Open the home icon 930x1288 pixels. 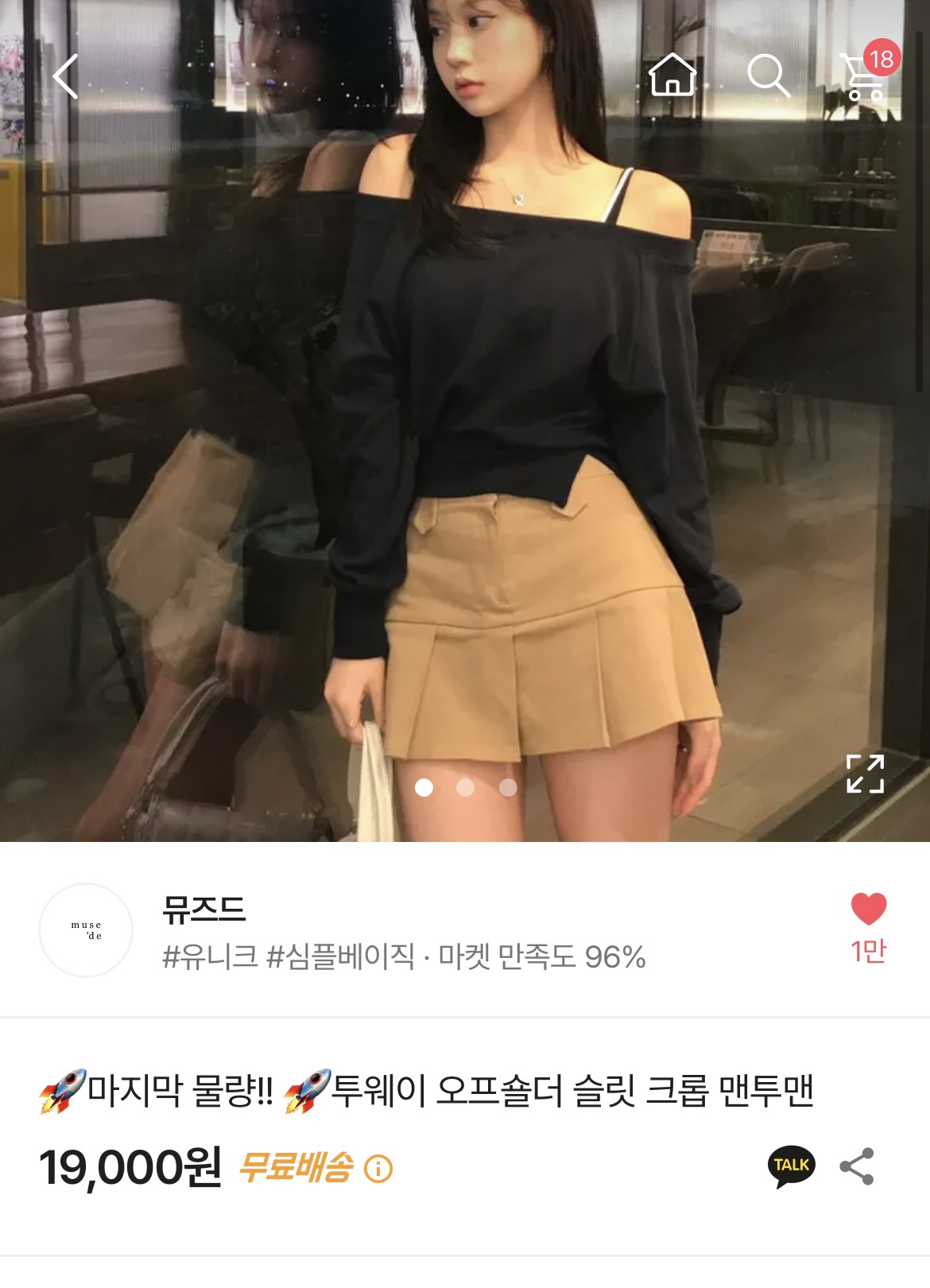(672, 76)
